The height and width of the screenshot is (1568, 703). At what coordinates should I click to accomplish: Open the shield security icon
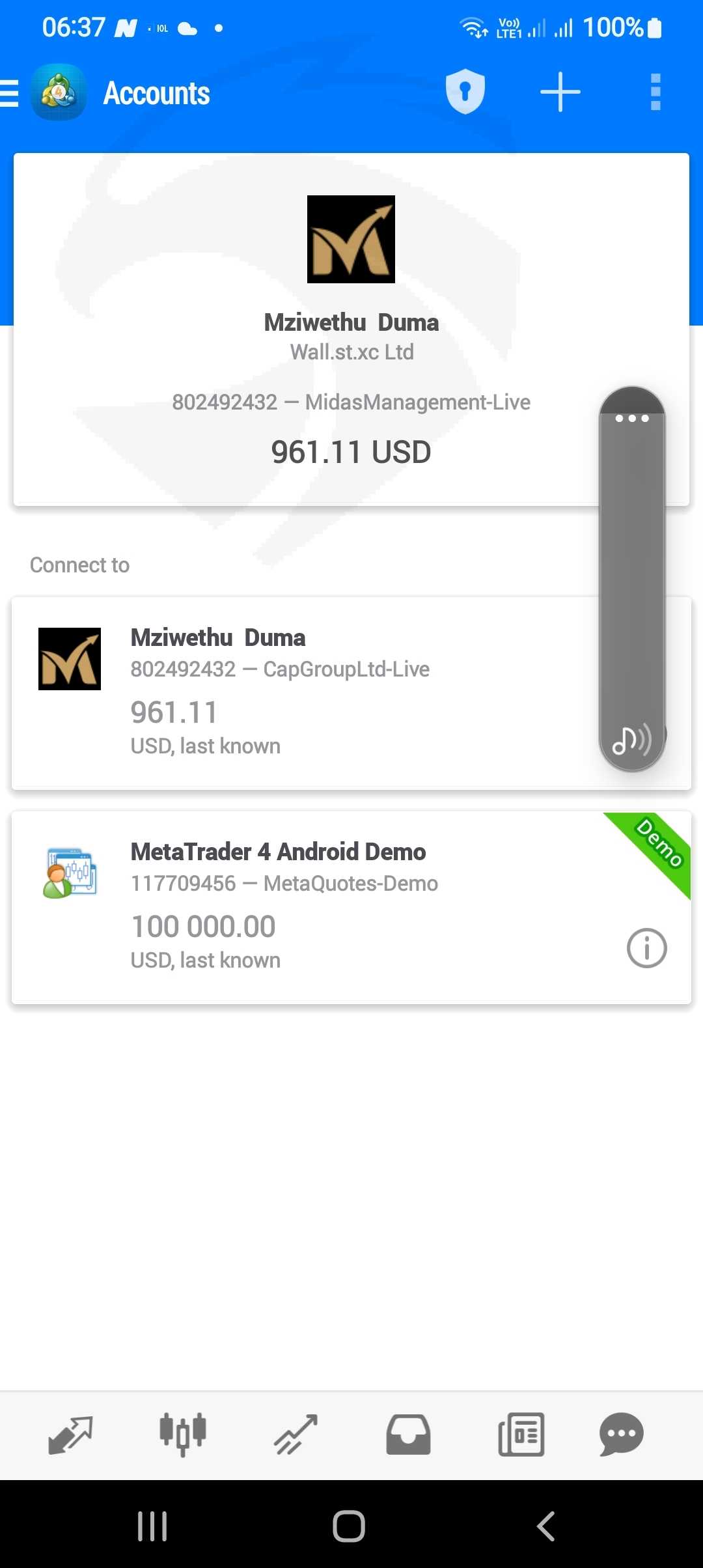(x=465, y=91)
